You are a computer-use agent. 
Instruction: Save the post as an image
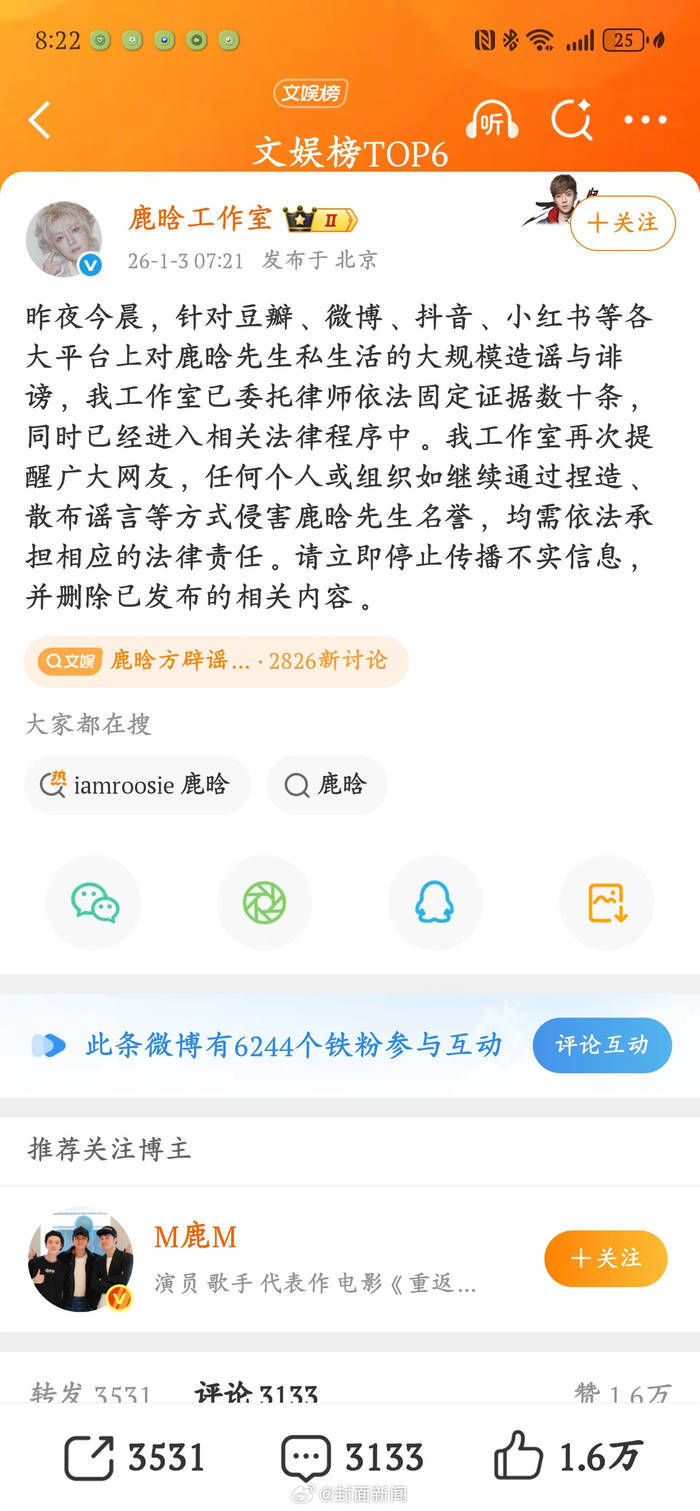pos(606,902)
